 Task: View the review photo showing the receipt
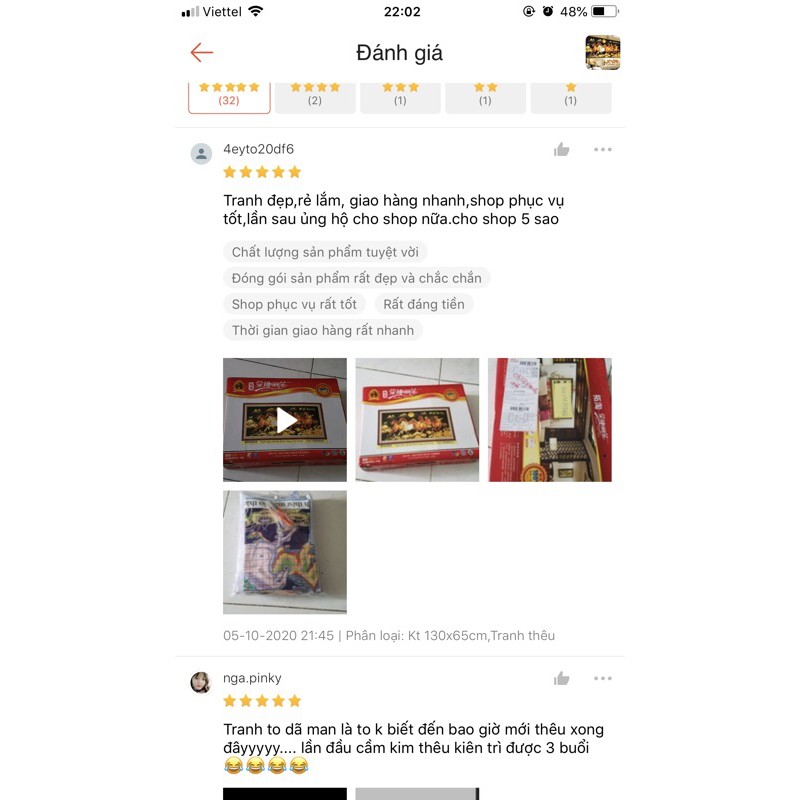pos(550,420)
